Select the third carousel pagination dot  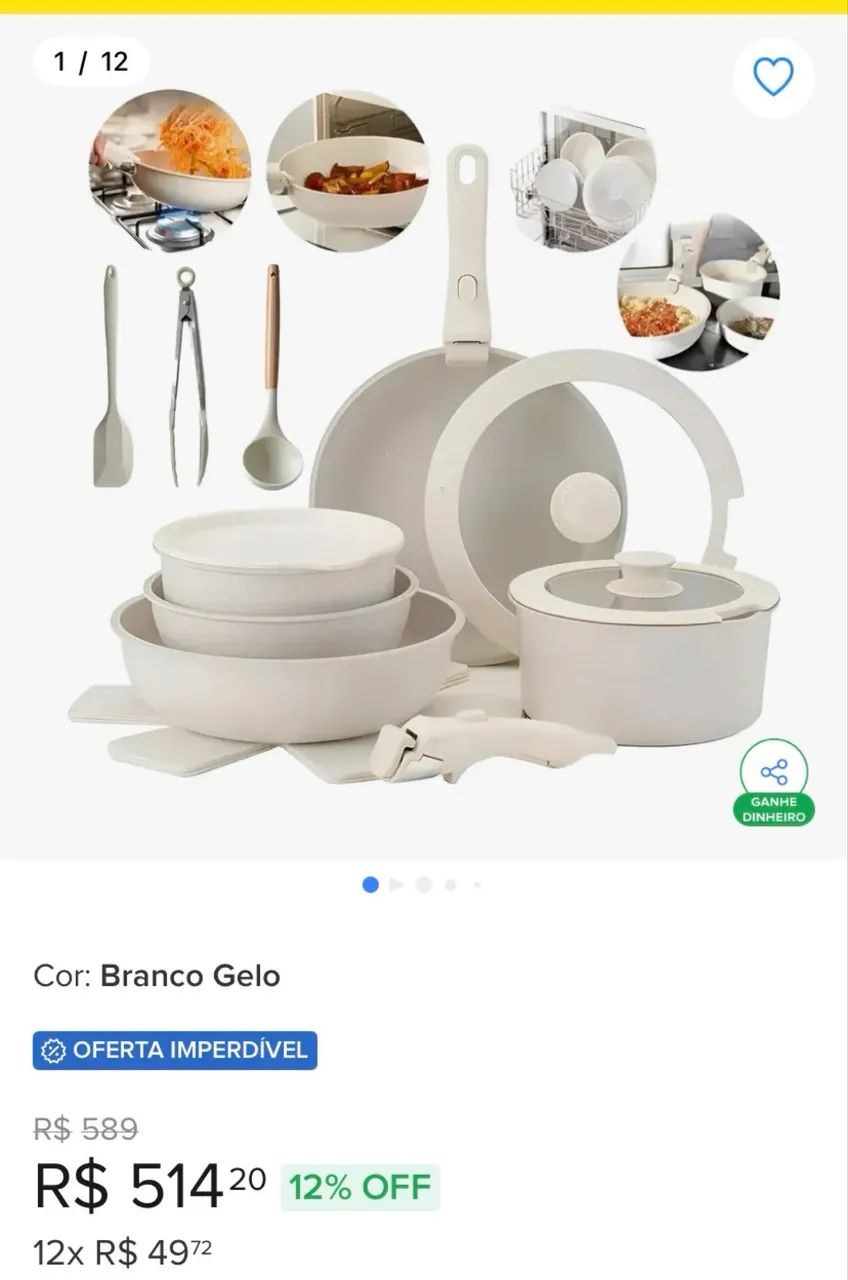point(424,885)
